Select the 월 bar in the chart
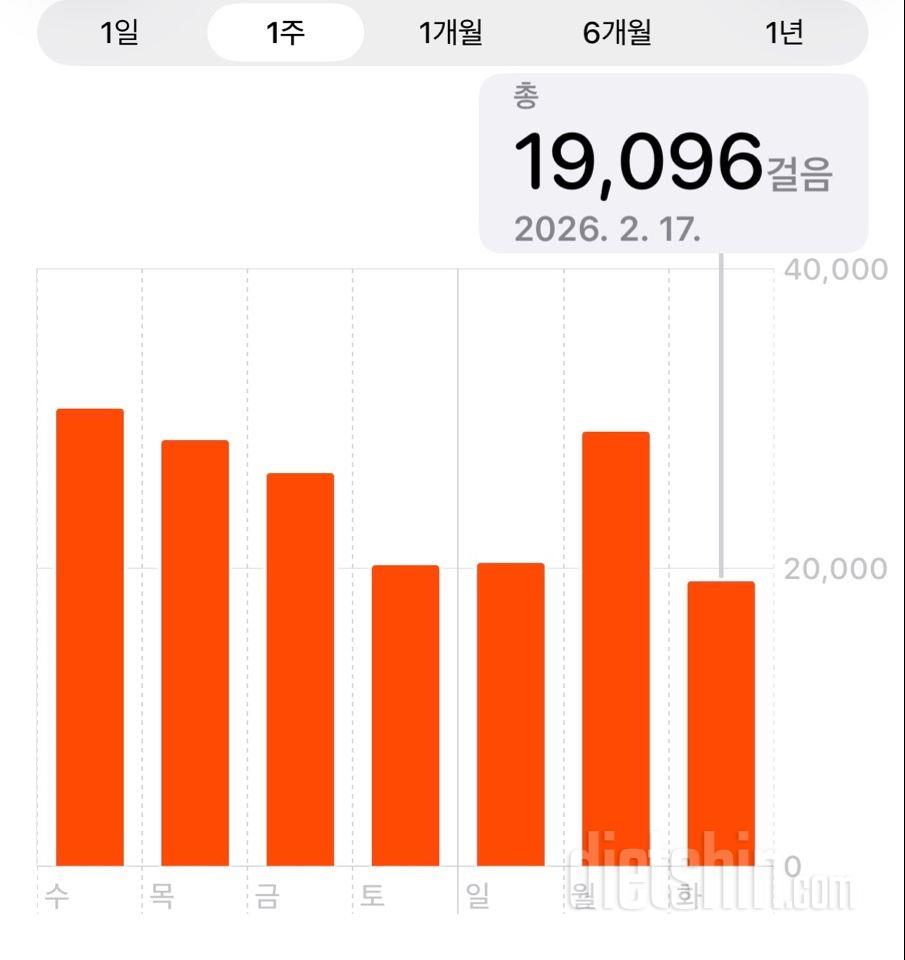This screenshot has height=960, width=905. click(x=616, y=648)
